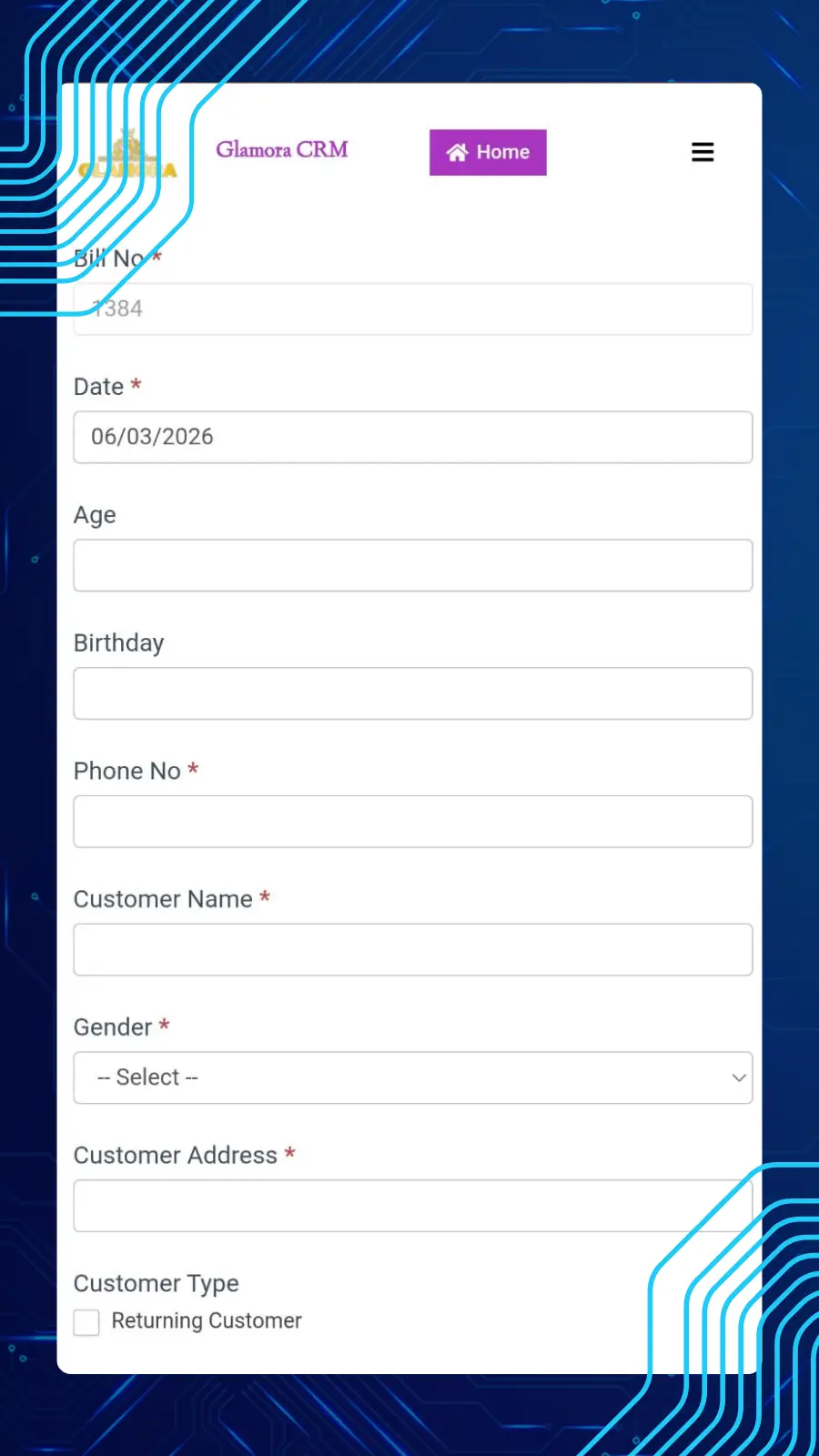Toggle the checkbox beside Returning Customer label

pos(86,1321)
